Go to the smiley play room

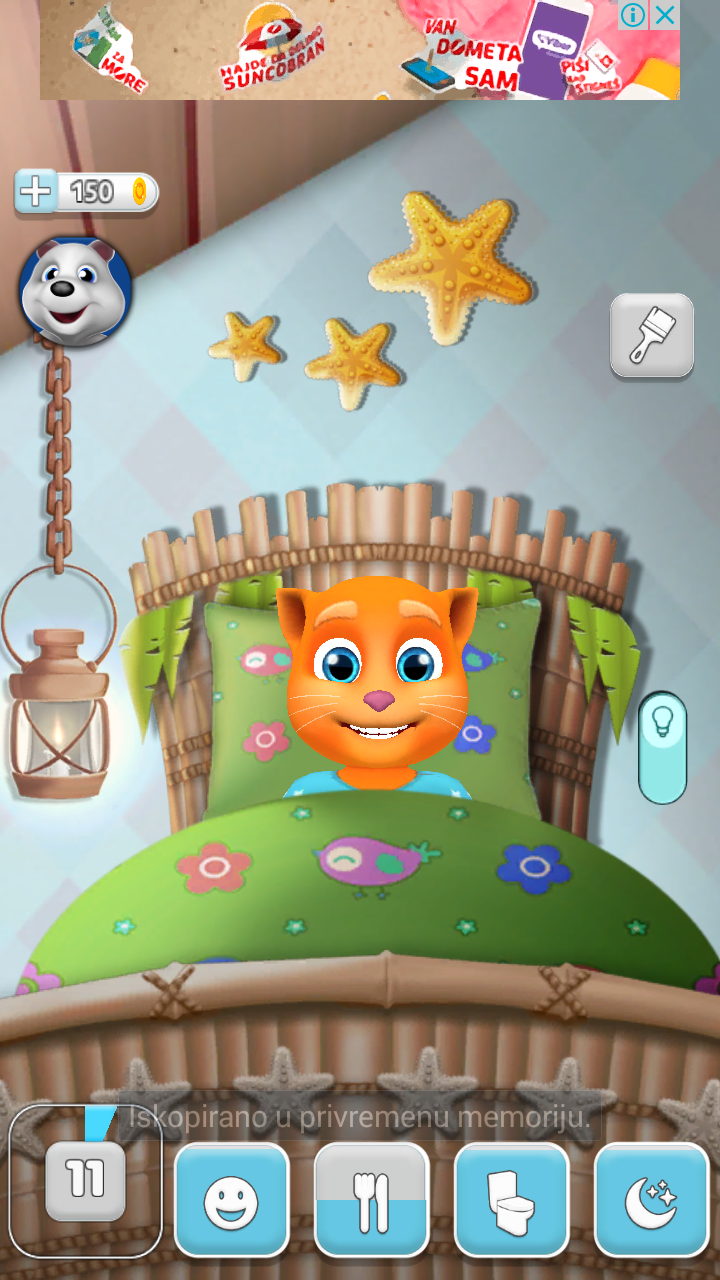[231, 1200]
